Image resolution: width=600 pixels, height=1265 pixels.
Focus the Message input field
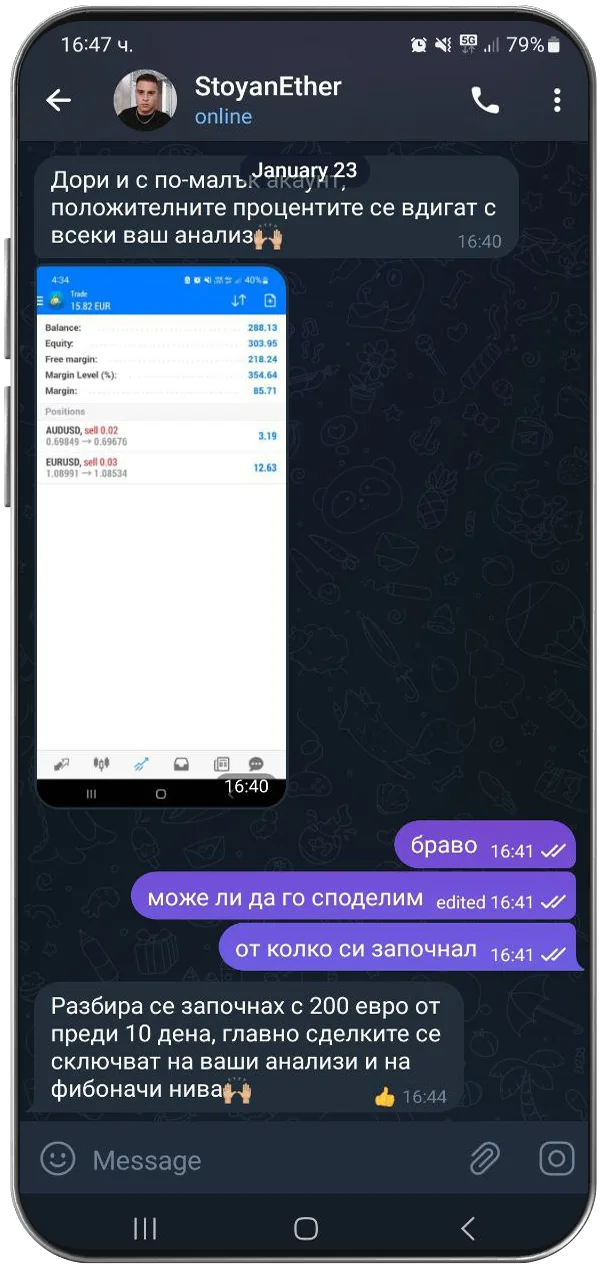coord(270,1160)
